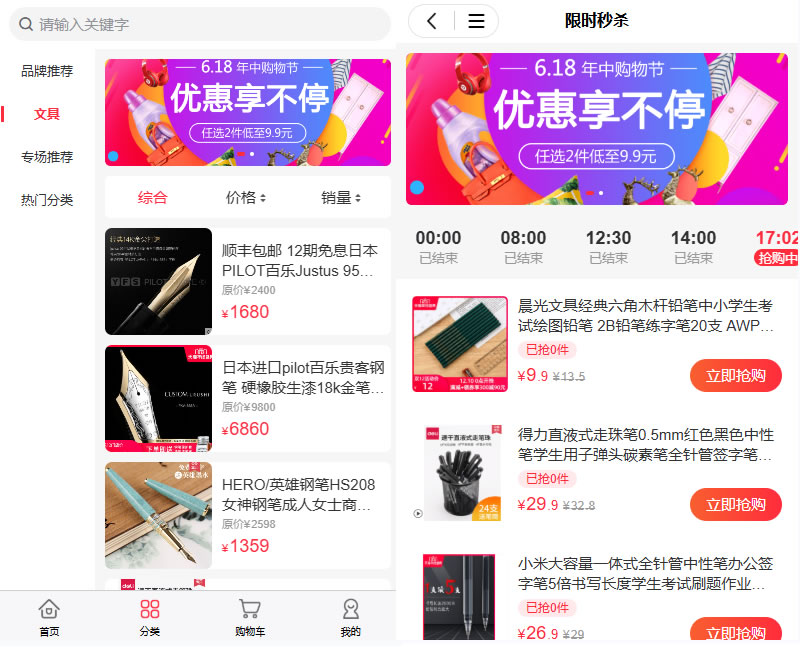Screen dimensions: 800x647
Task: Sort products by 价格
Action: click(246, 198)
